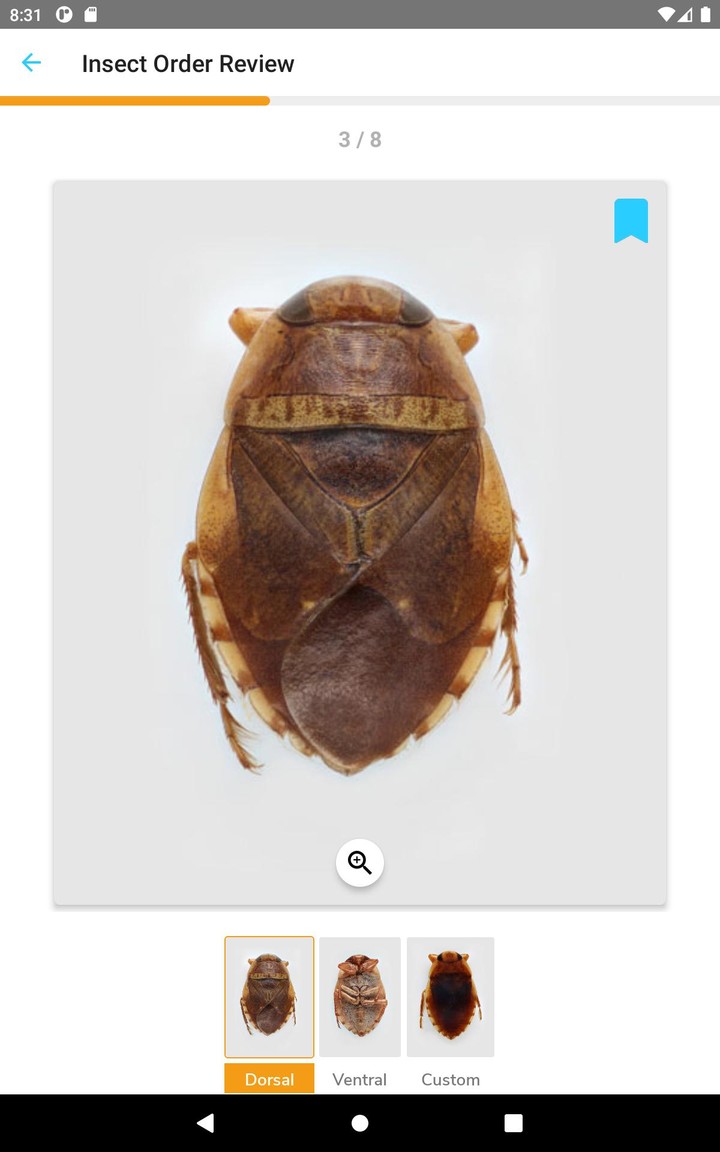The image size is (720, 1152).
Task: Show the Custom view thumbnail
Action: click(450, 997)
